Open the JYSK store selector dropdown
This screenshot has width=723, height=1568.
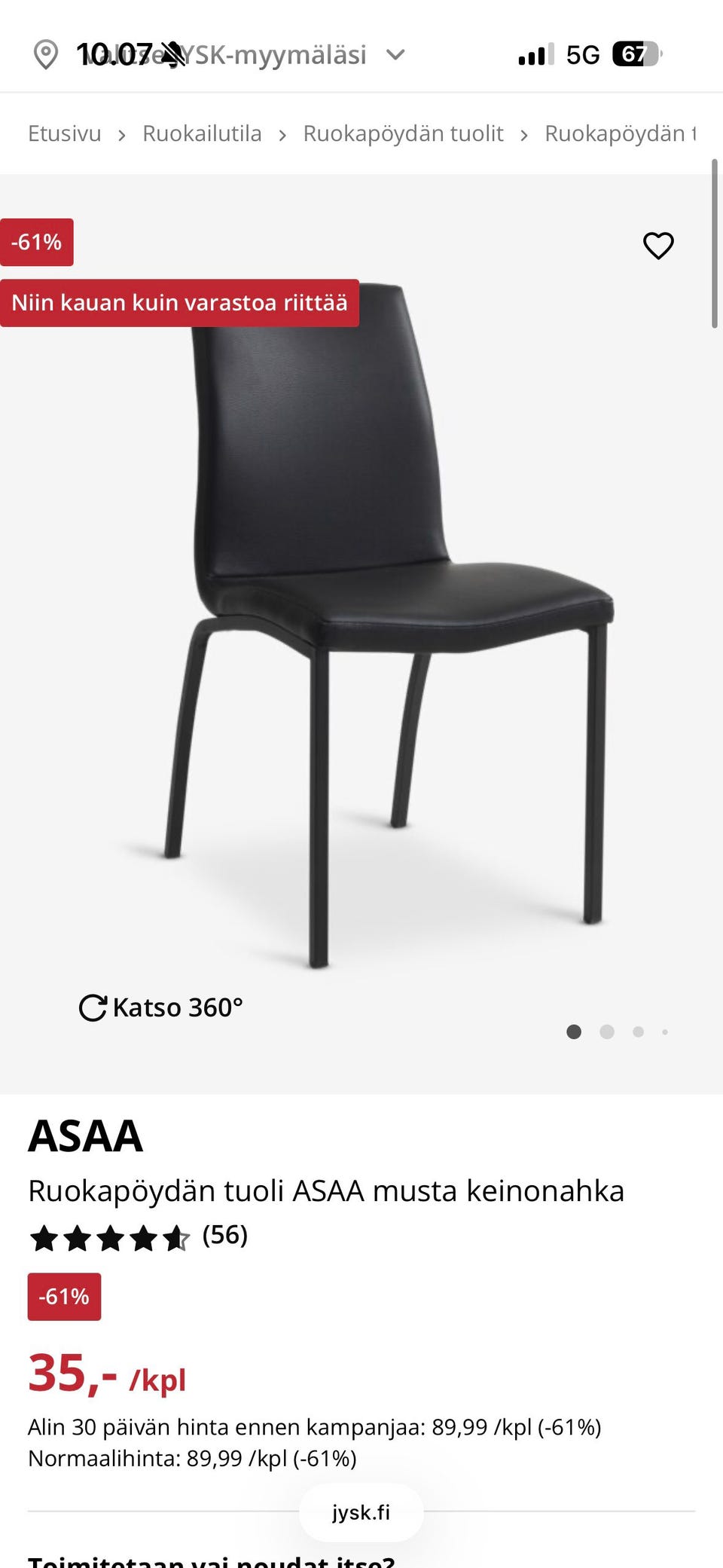point(396,54)
